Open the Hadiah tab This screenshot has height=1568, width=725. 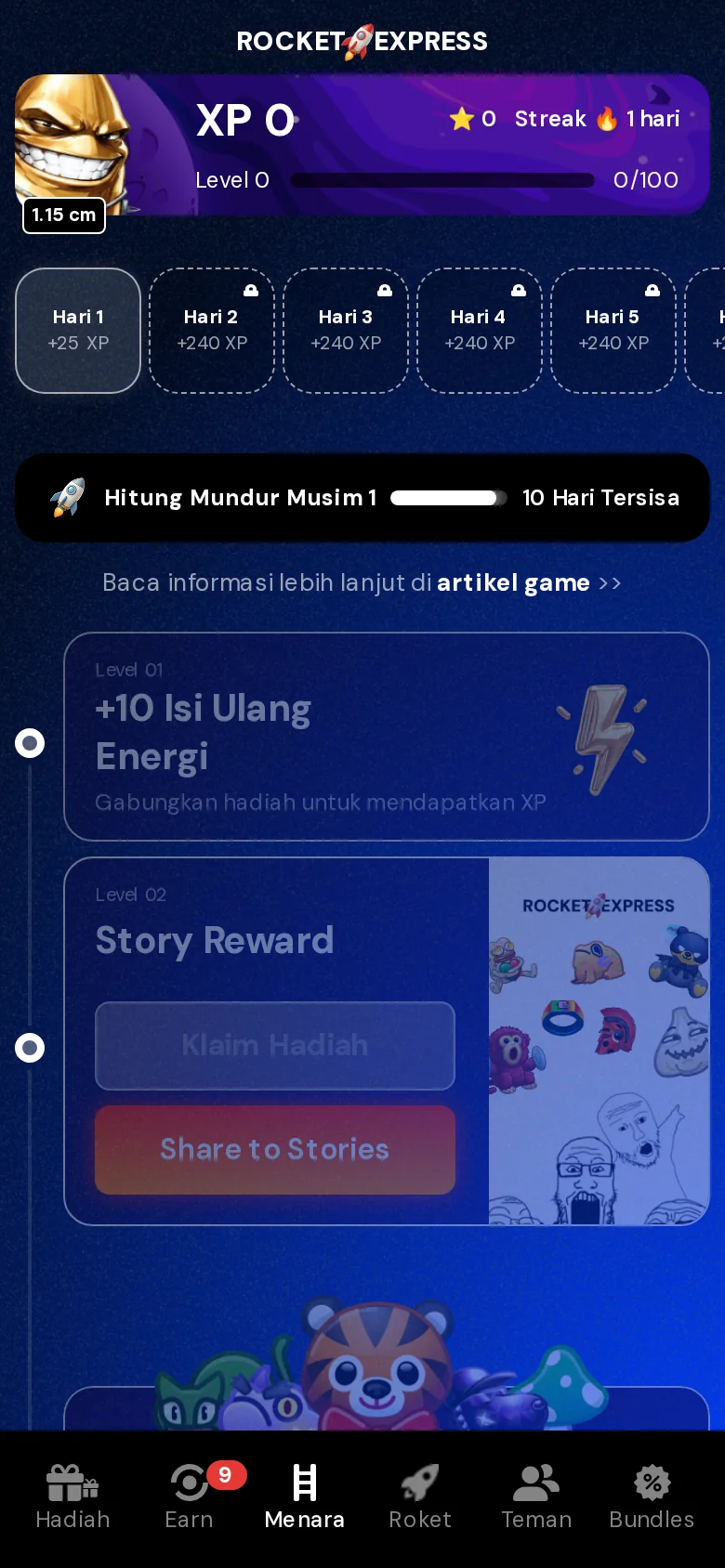(x=72, y=1496)
